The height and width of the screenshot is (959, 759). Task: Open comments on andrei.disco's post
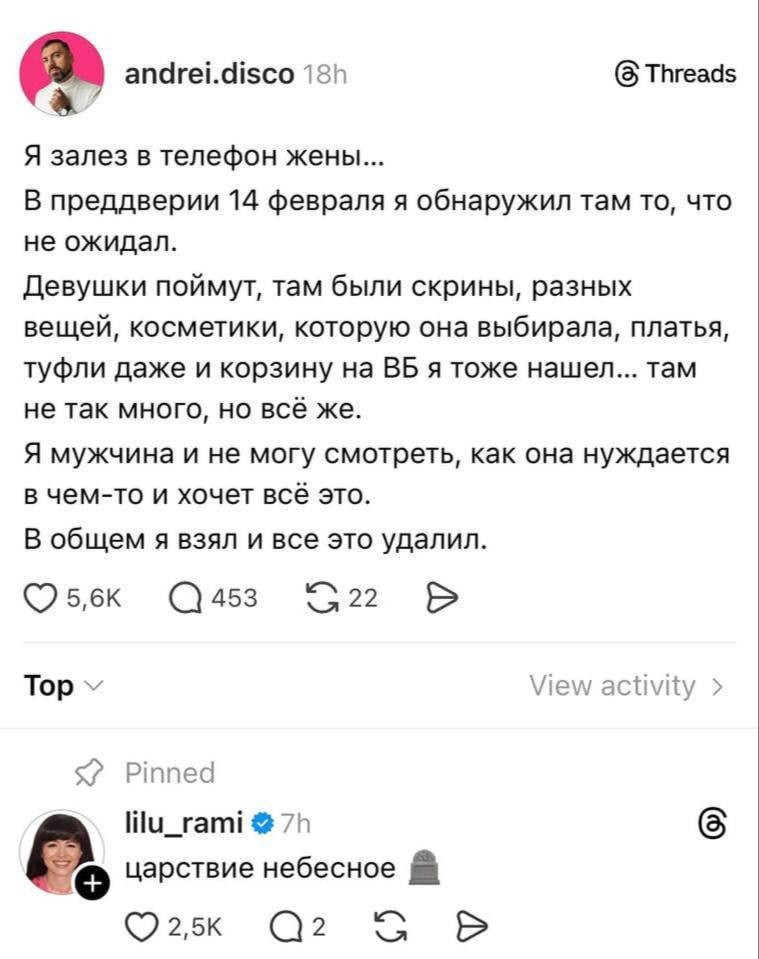pyautogui.click(x=185, y=598)
